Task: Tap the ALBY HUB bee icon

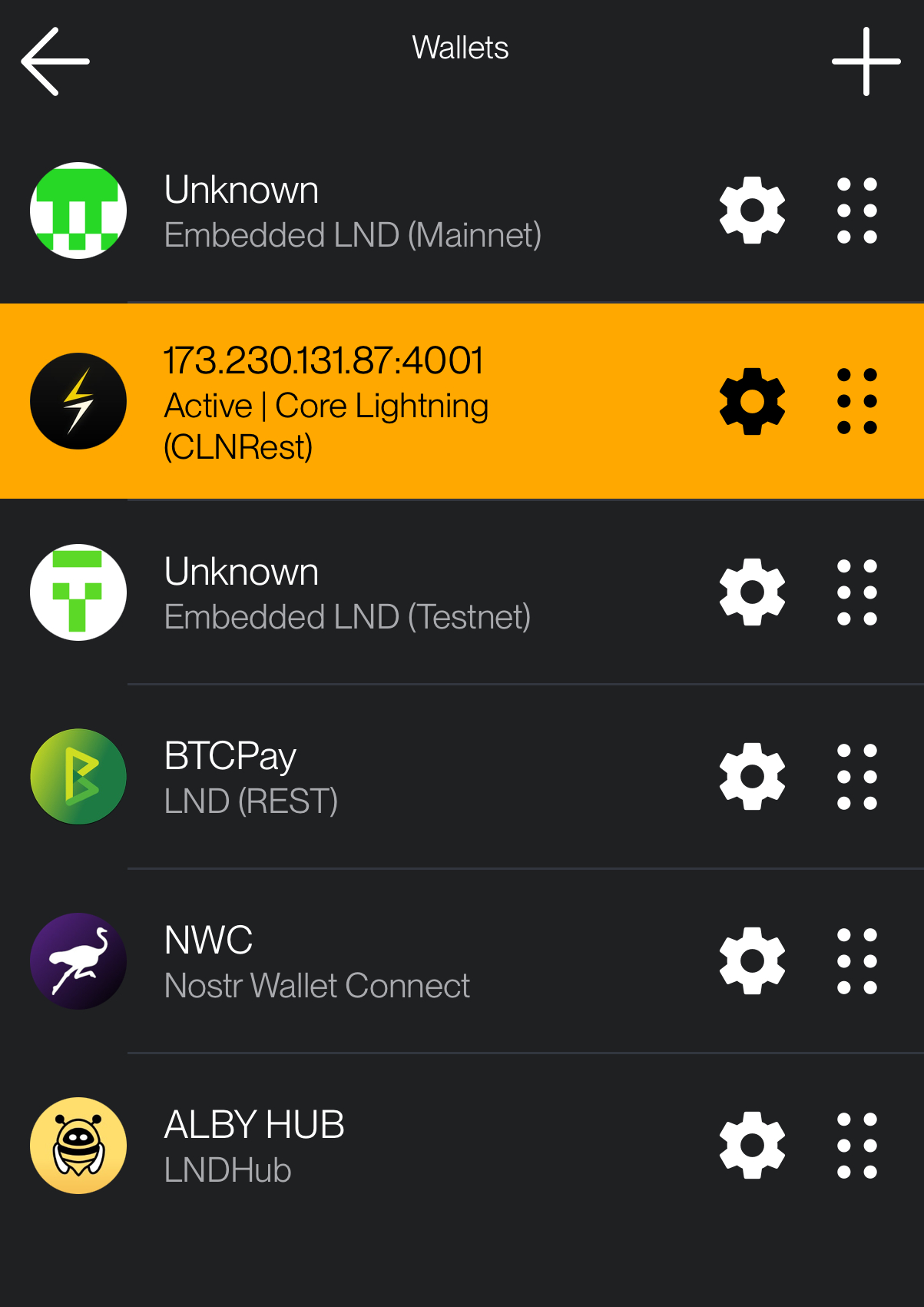Action: [78, 1145]
